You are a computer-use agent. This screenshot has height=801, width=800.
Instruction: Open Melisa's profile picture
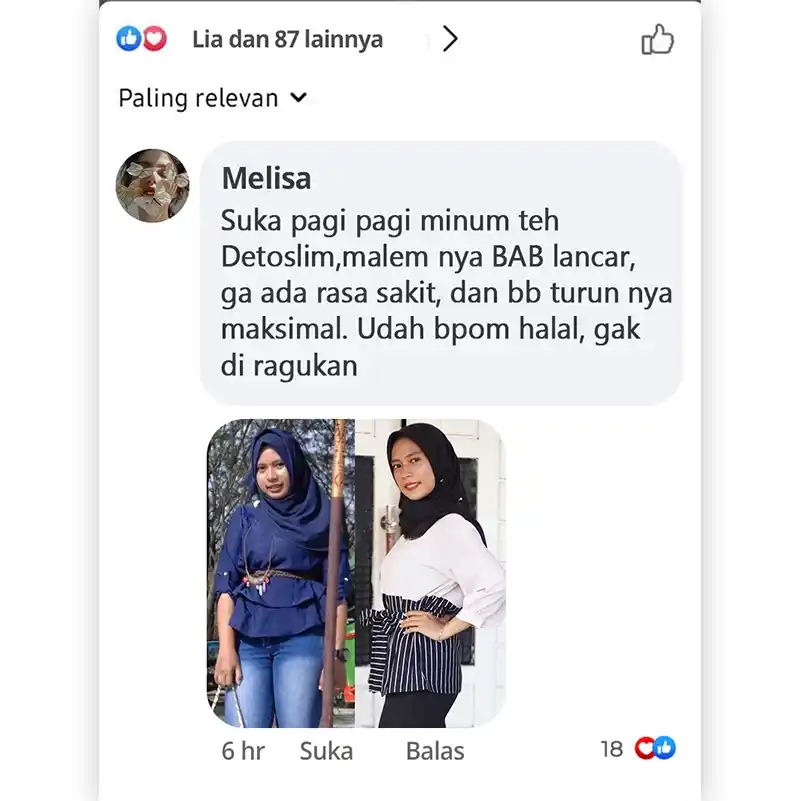tap(152, 183)
